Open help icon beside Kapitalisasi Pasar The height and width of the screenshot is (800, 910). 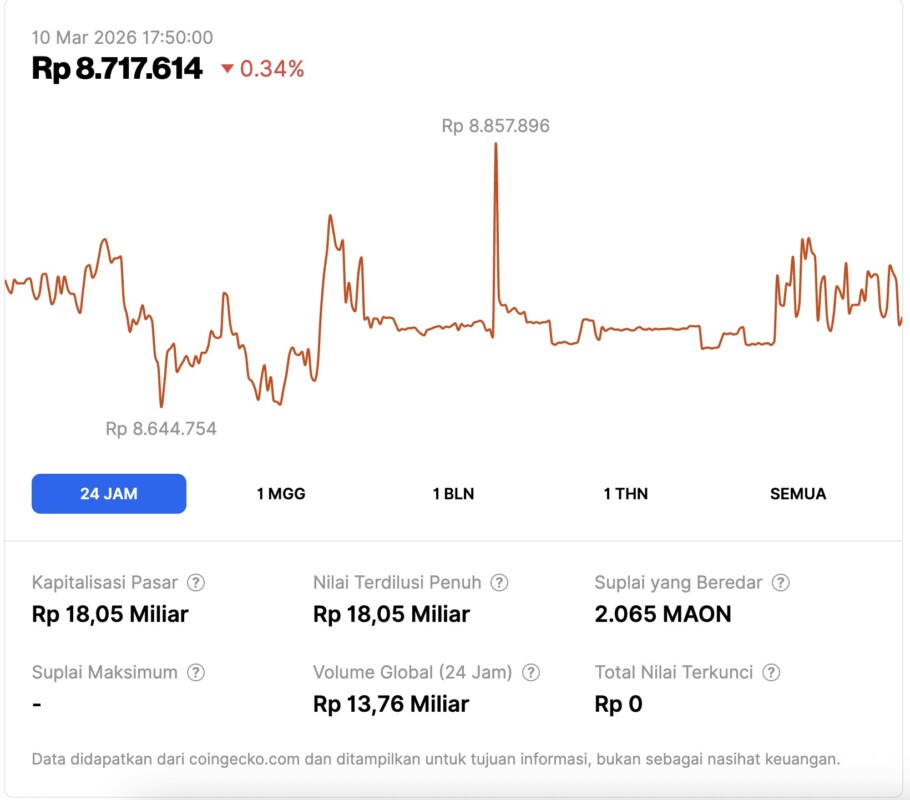point(196,582)
